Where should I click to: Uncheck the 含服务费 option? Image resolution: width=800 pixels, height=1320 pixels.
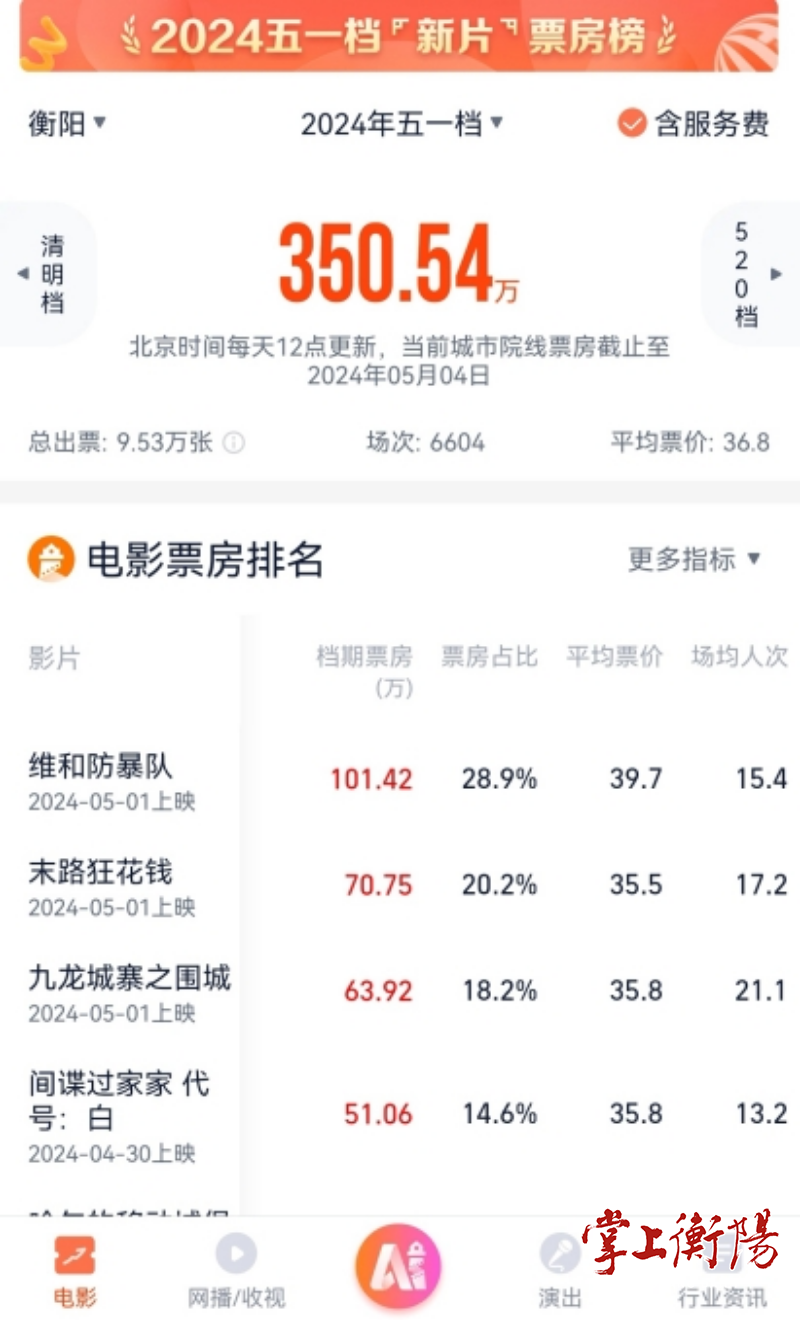coord(694,124)
